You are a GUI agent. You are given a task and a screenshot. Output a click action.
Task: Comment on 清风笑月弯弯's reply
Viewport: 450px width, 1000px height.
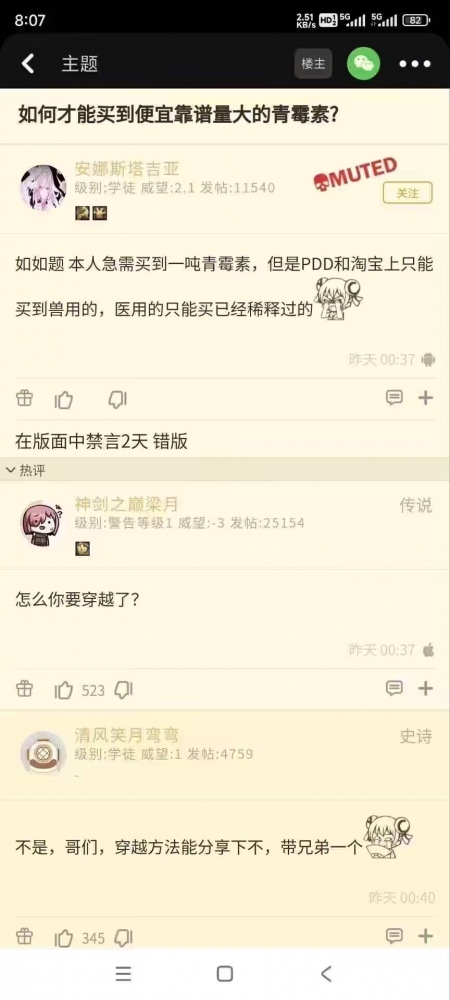coord(395,936)
